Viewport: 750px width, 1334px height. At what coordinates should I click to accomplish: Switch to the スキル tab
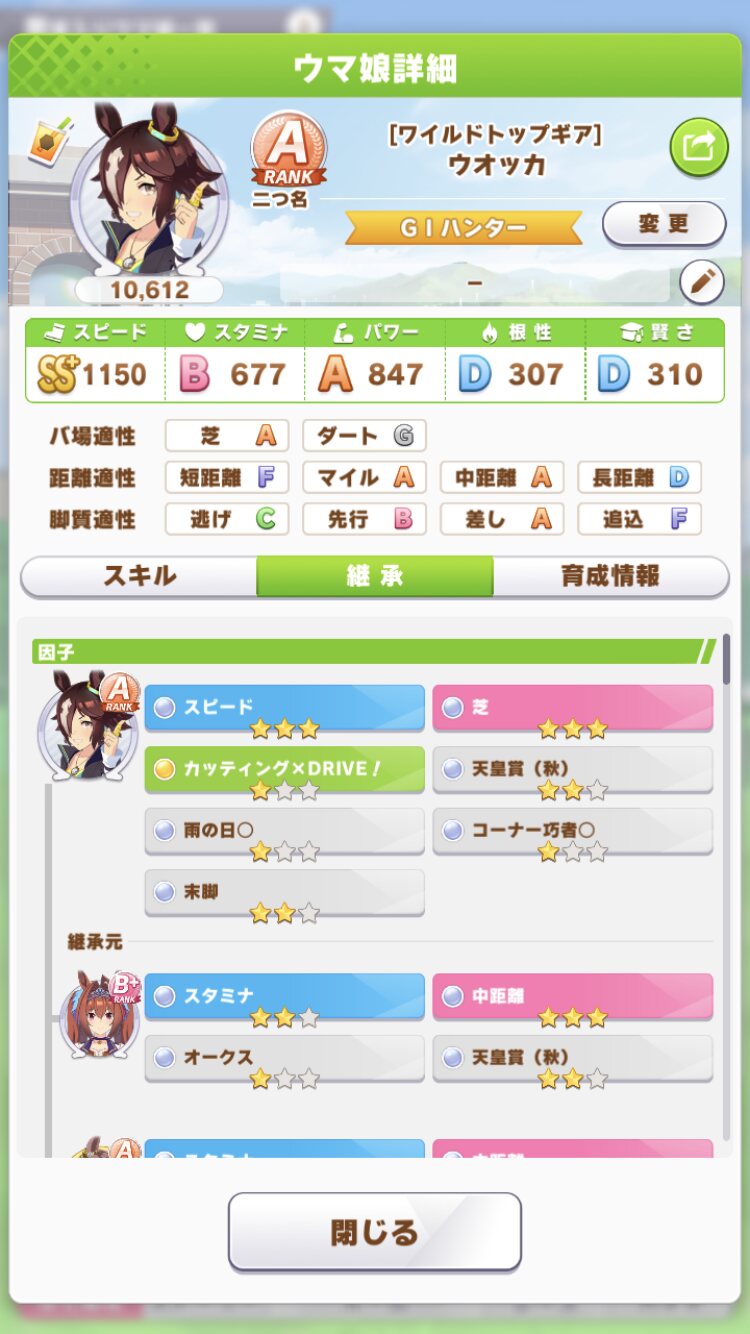coord(139,576)
